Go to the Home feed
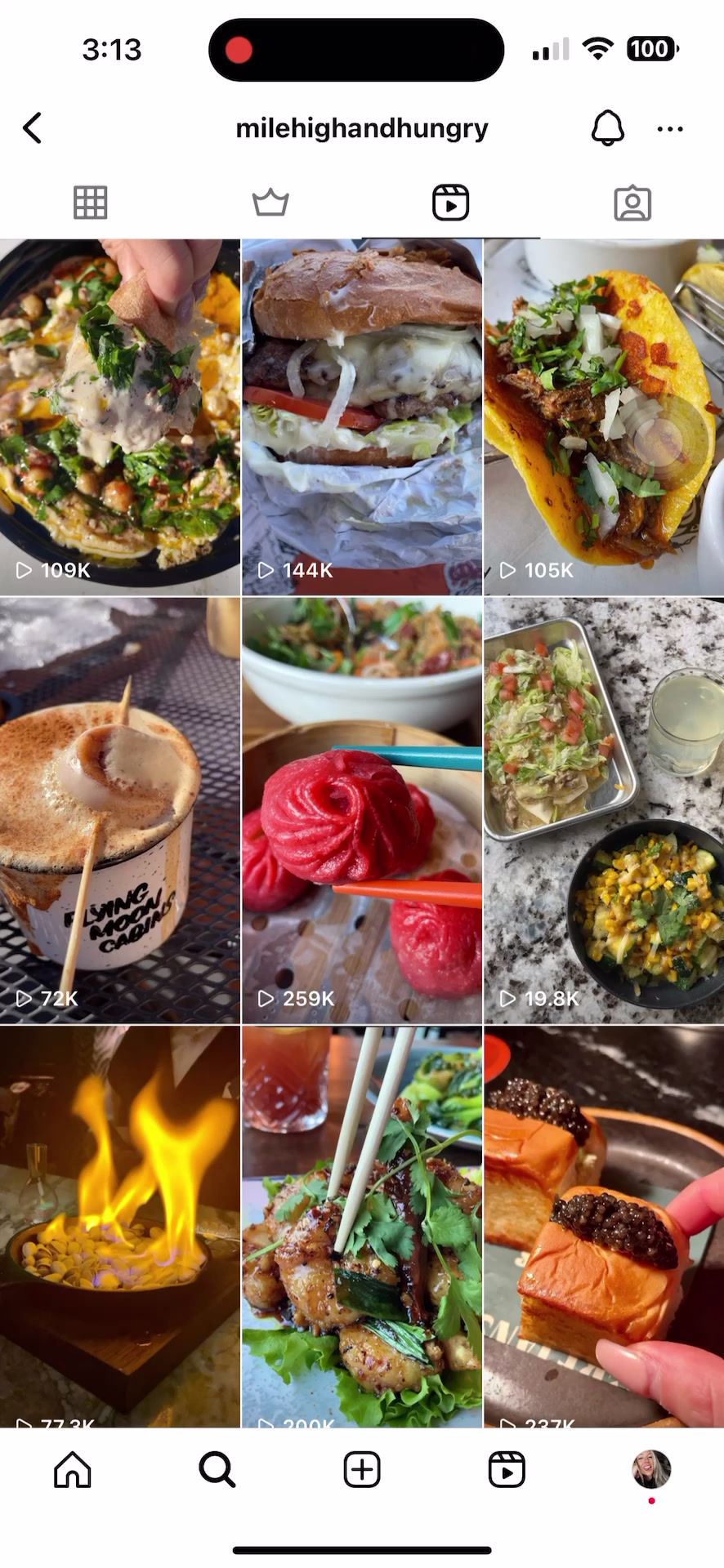The image size is (724, 1568). [x=73, y=1470]
